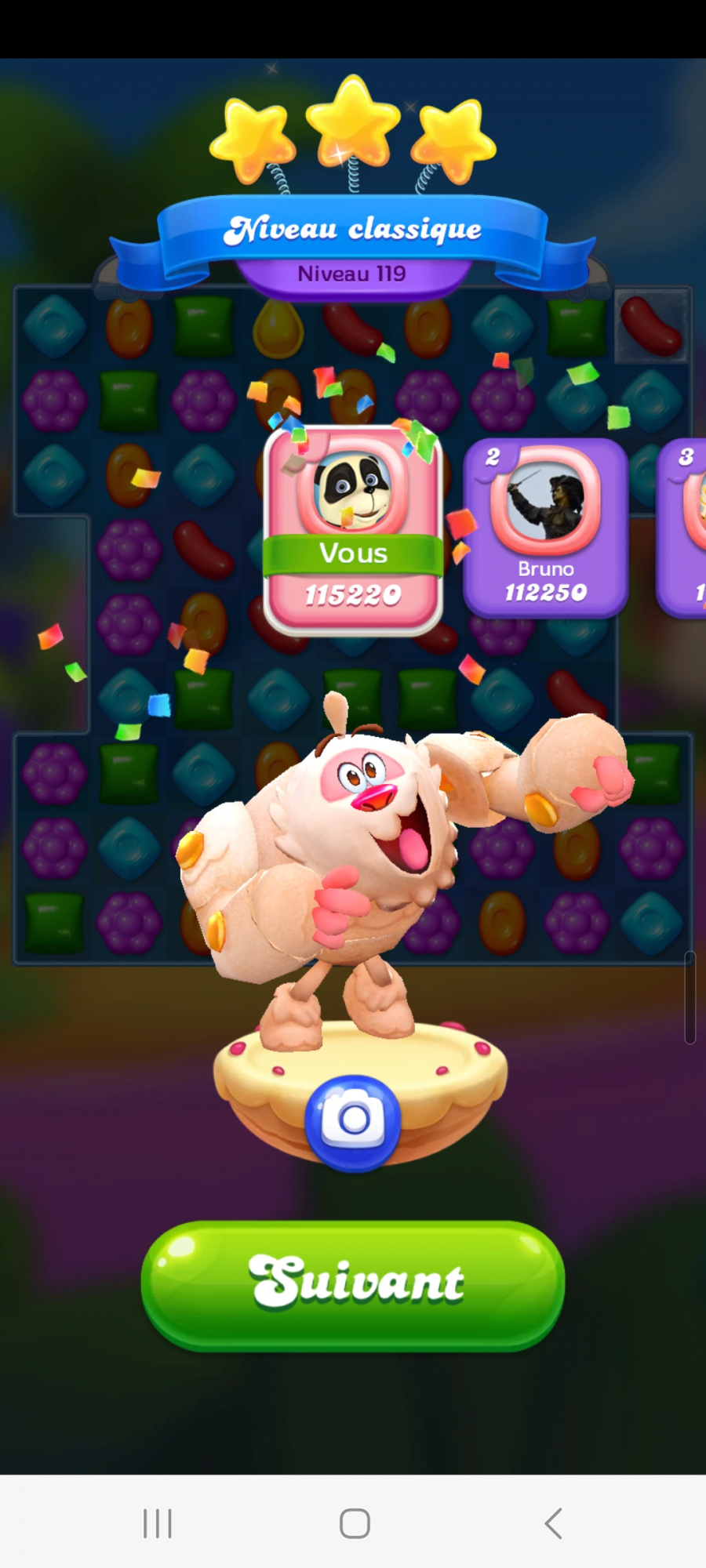Open recent apps from navigation bar
Image resolution: width=706 pixels, height=1568 pixels.
158,1523
